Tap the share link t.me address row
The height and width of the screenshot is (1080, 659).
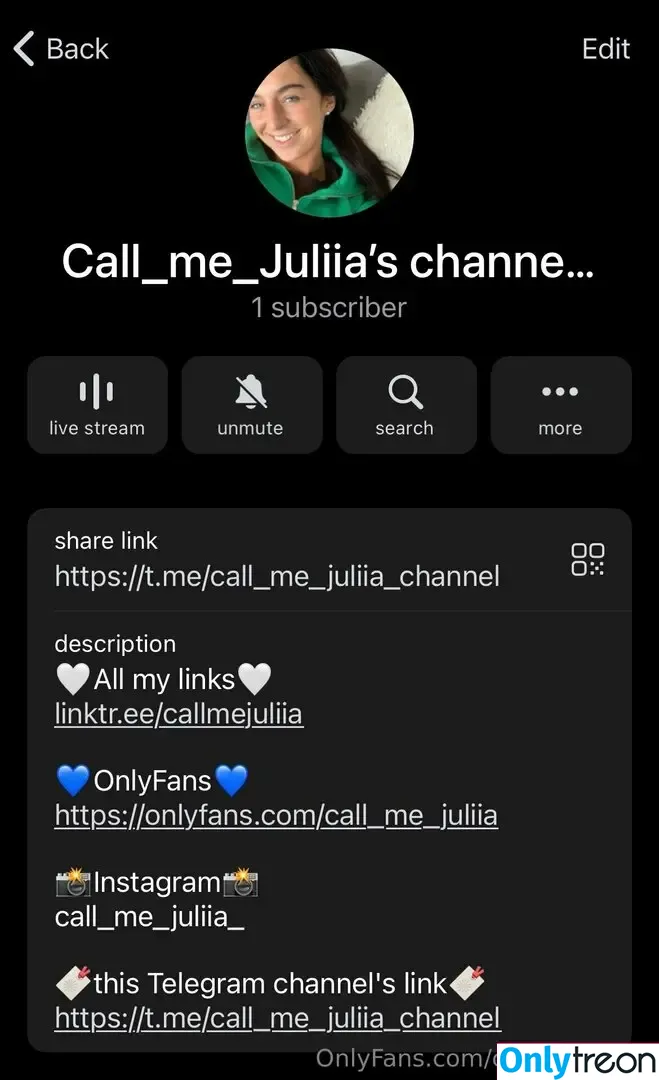tap(277, 576)
